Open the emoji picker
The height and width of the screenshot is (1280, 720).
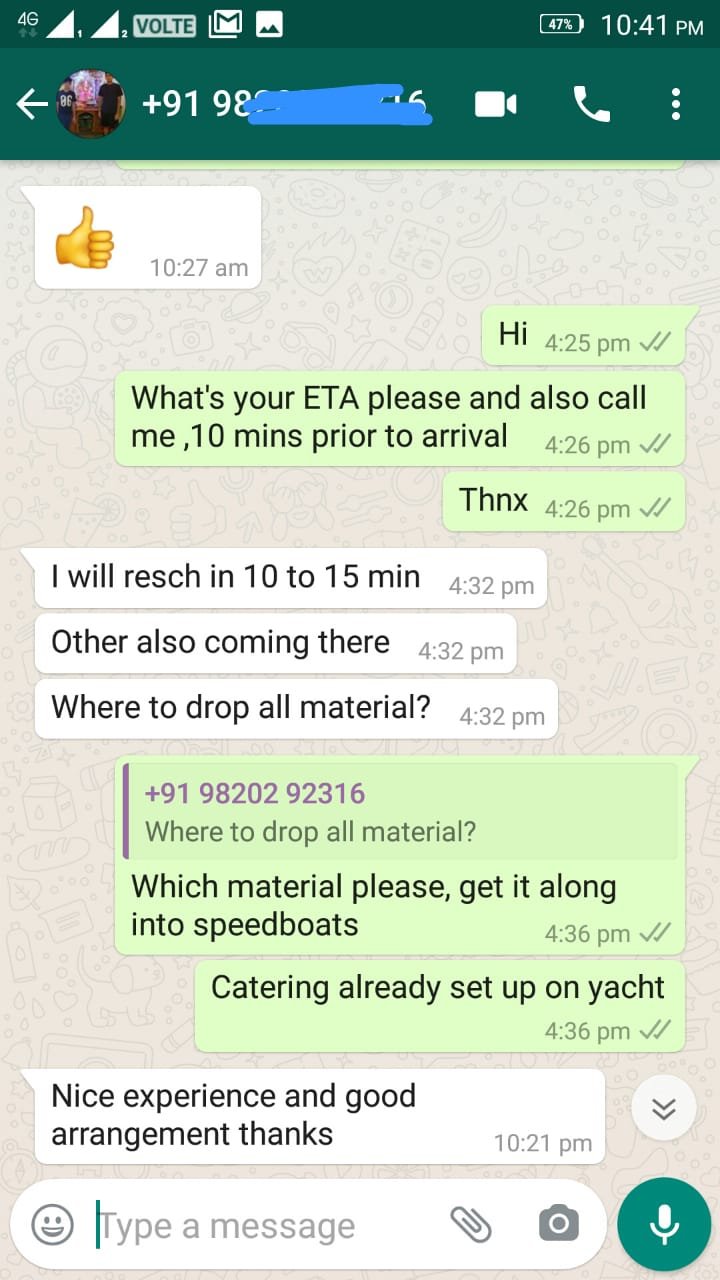coord(52,1224)
